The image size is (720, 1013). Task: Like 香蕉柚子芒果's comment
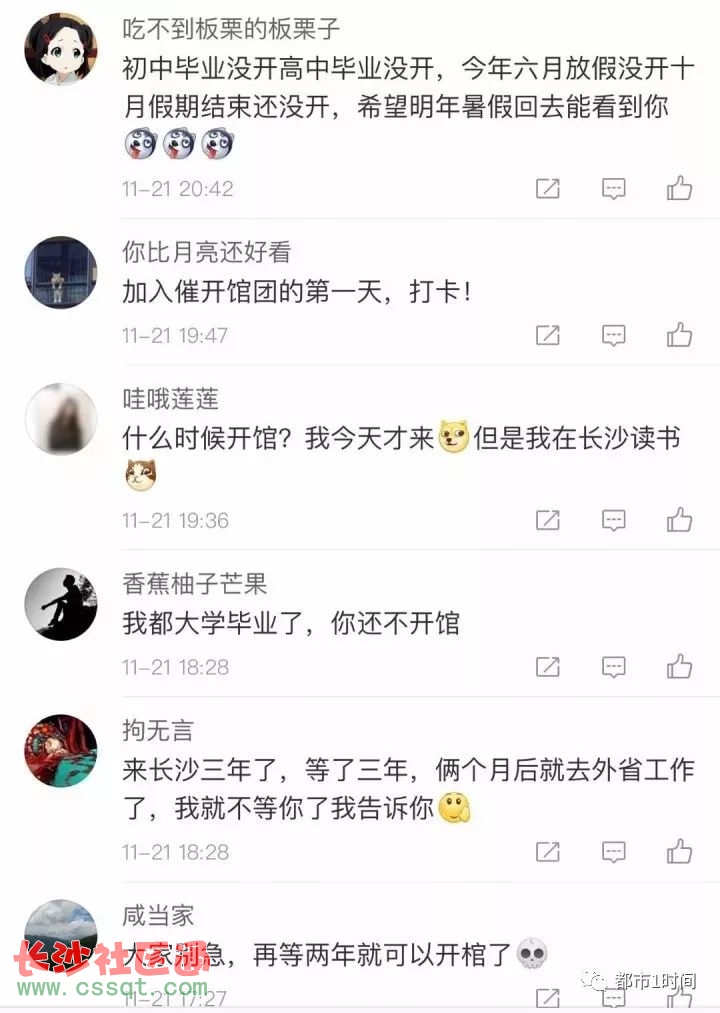680,666
